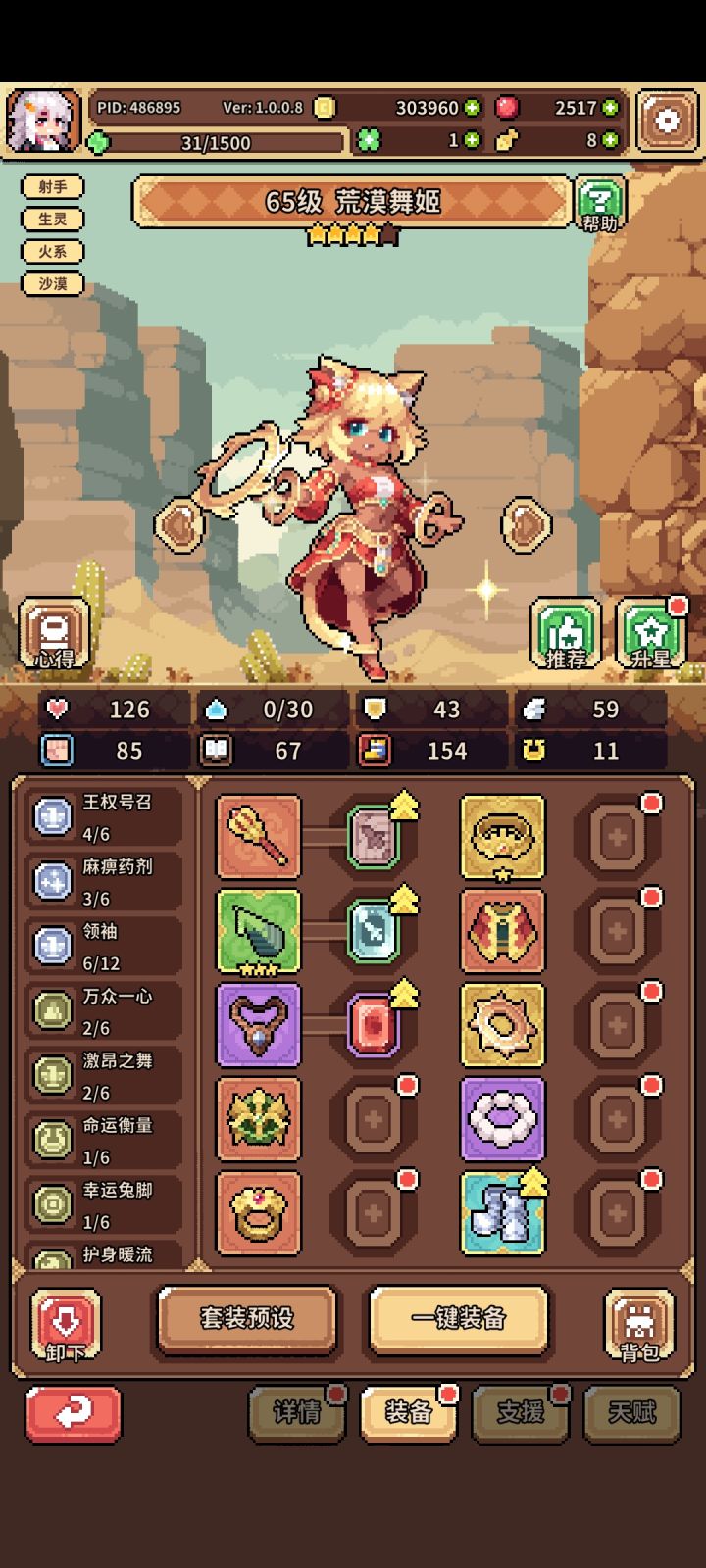This screenshot has width=706, height=1568.
Task: Open the settings gear
Action: [666, 120]
